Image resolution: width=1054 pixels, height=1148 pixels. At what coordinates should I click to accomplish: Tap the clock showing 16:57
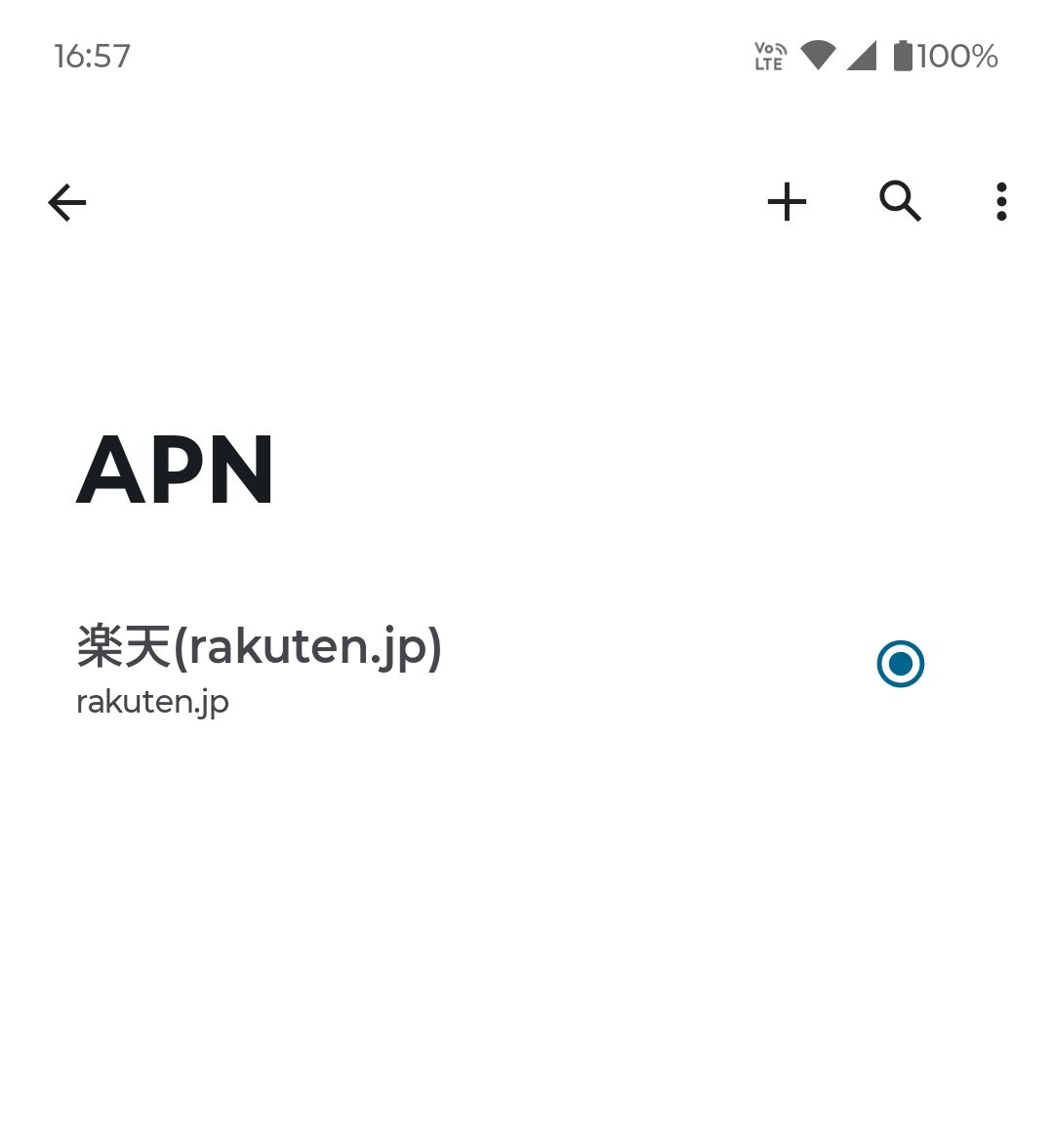pos(93,56)
